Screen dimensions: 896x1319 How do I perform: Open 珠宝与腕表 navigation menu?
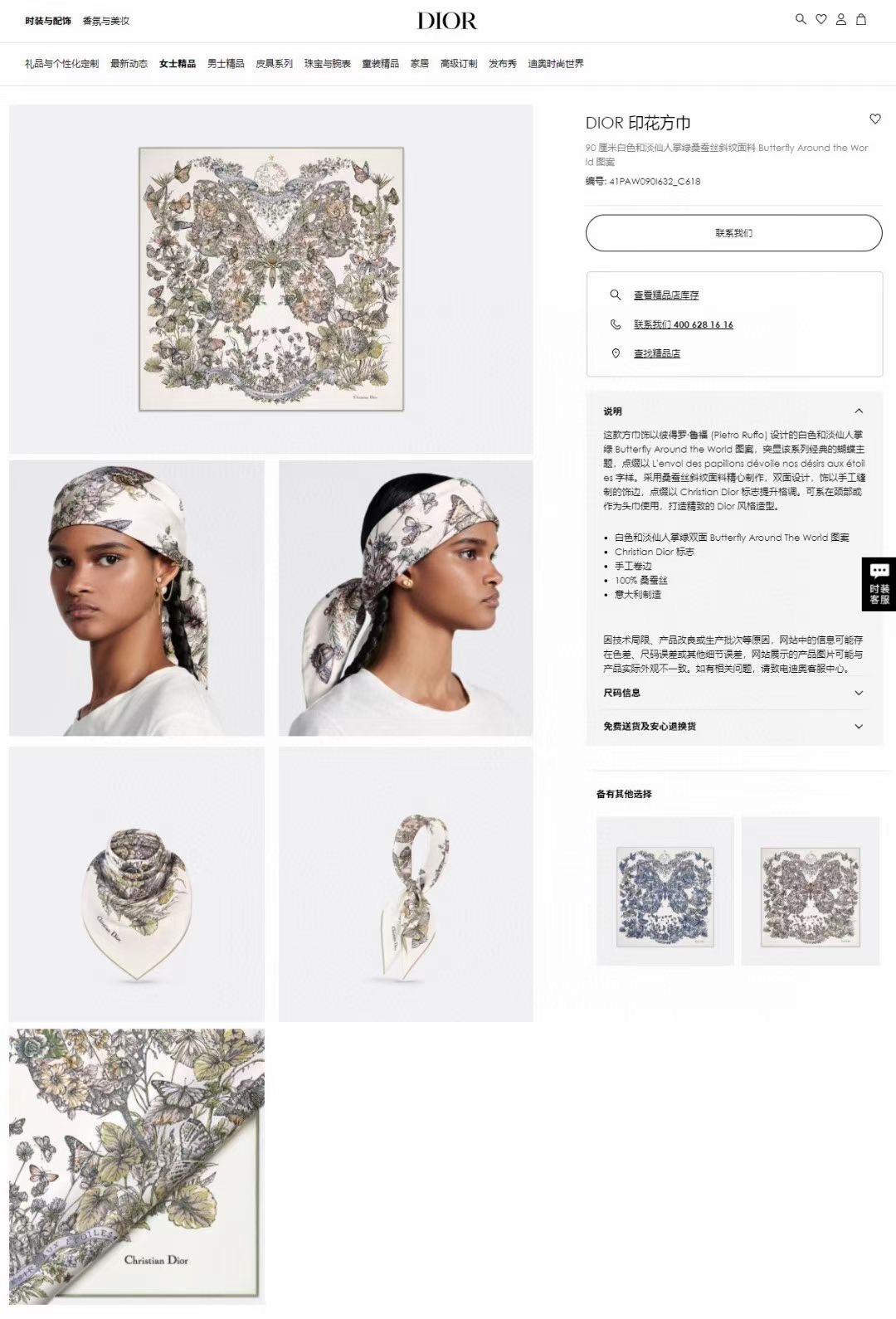tap(327, 64)
